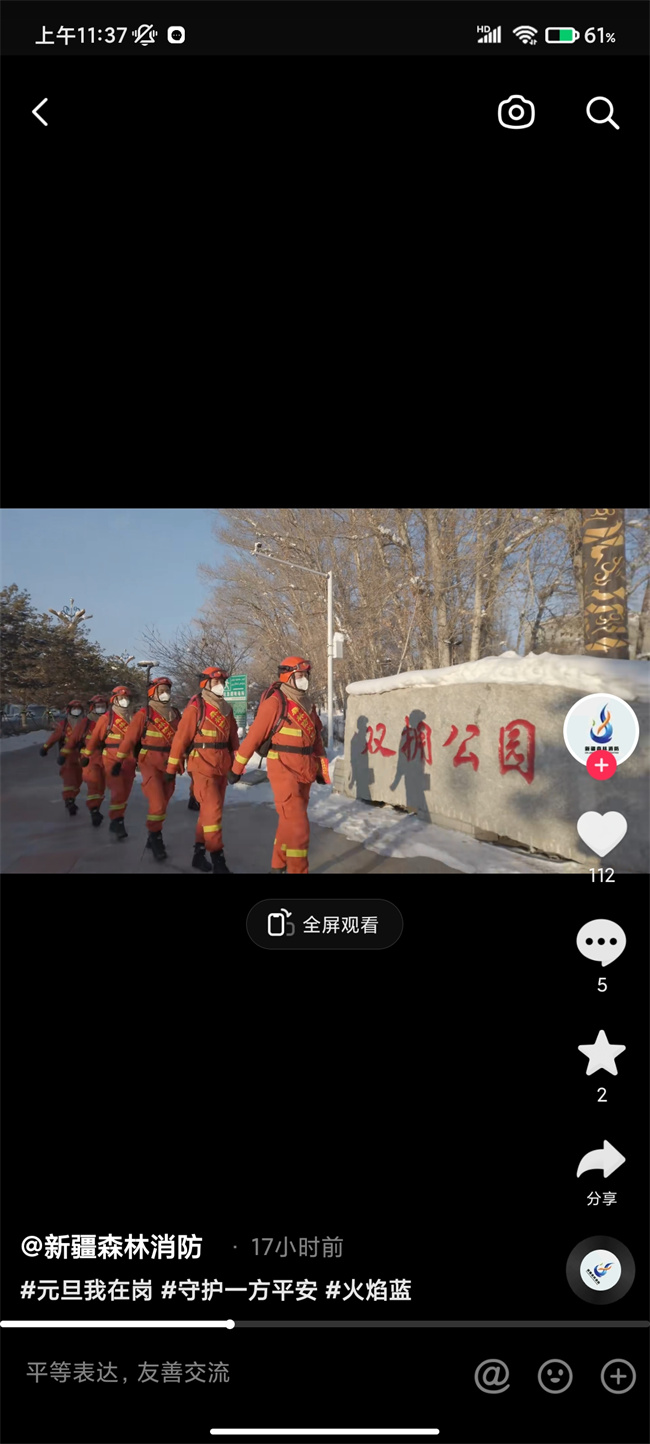Mention someone with the @ icon
Image resolution: width=650 pixels, height=1444 pixels.
(492, 1376)
